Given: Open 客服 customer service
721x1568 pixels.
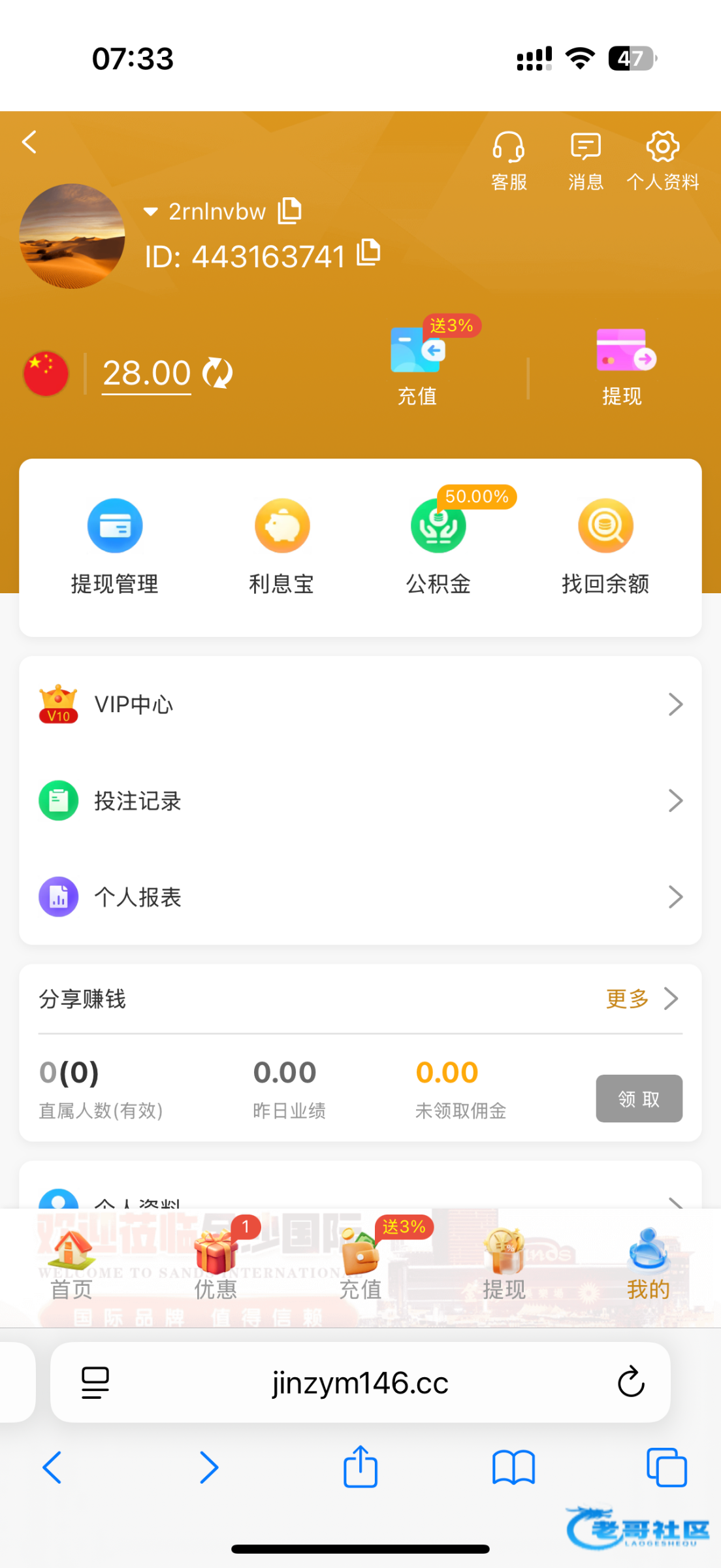Looking at the screenshot, I should point(509,159).
